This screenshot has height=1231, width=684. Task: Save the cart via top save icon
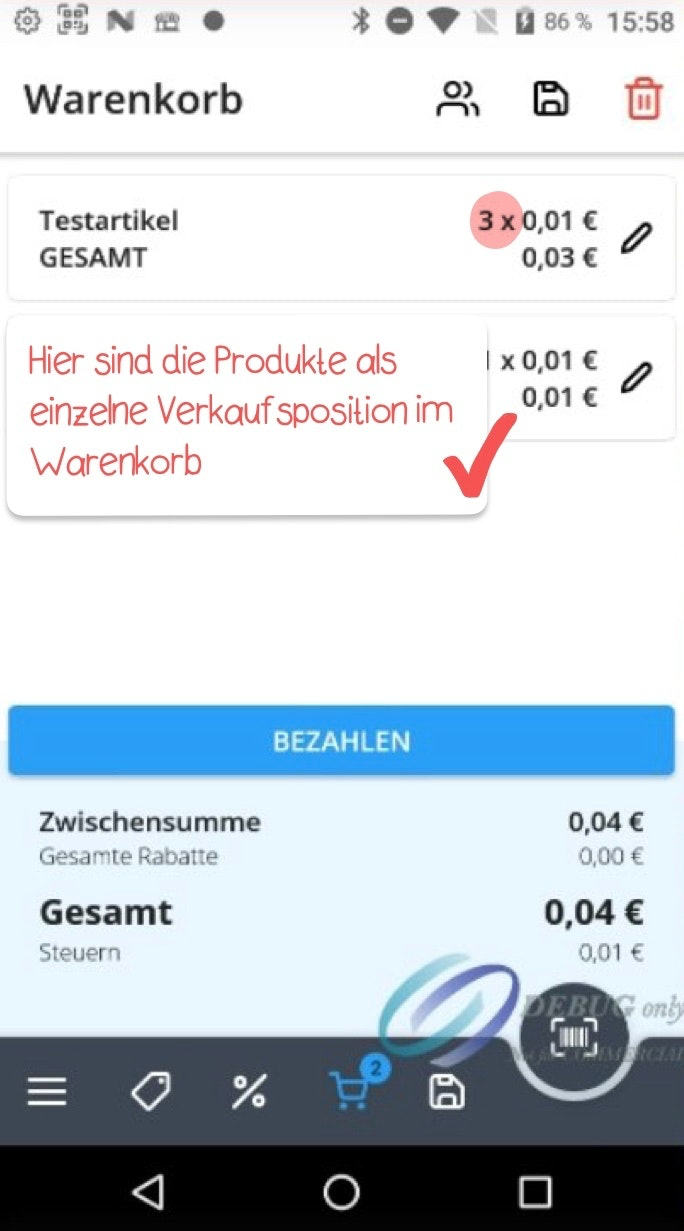pos(550,99)
